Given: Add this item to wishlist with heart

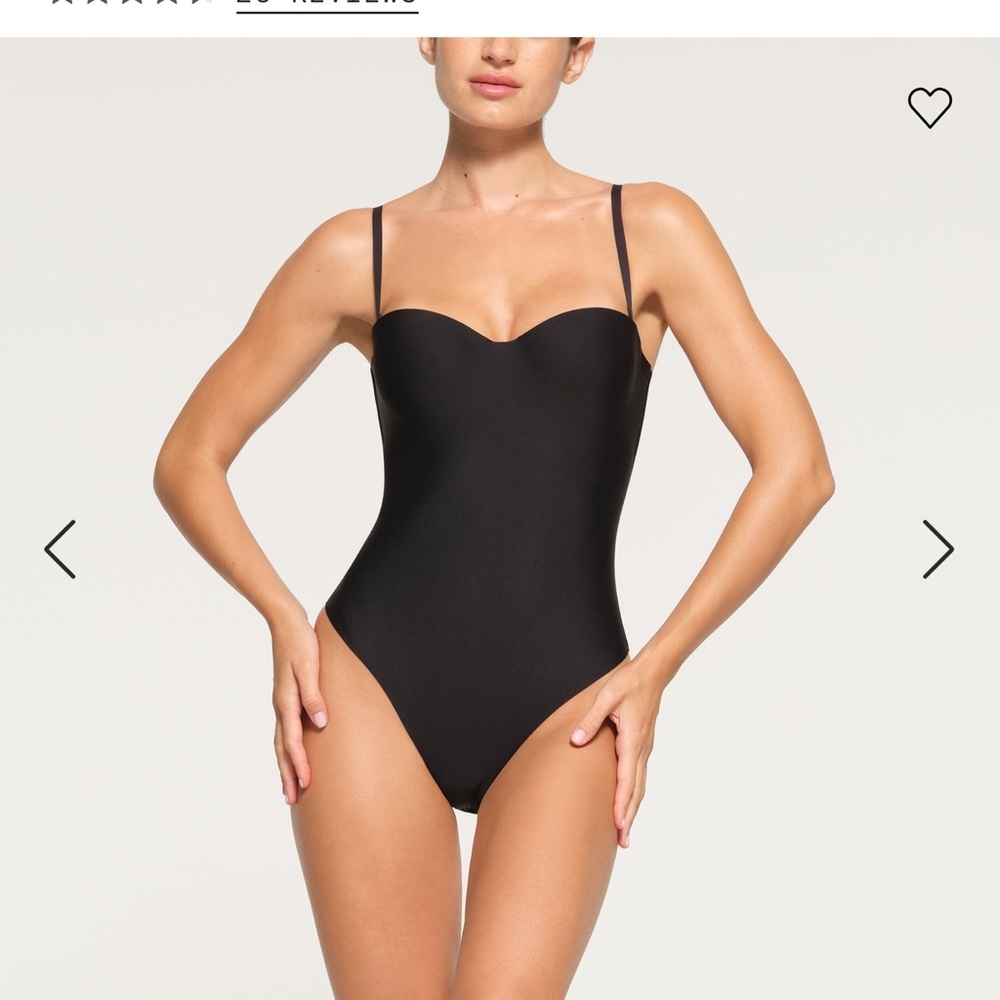Looking at the screenshot, I should [929, 107].
